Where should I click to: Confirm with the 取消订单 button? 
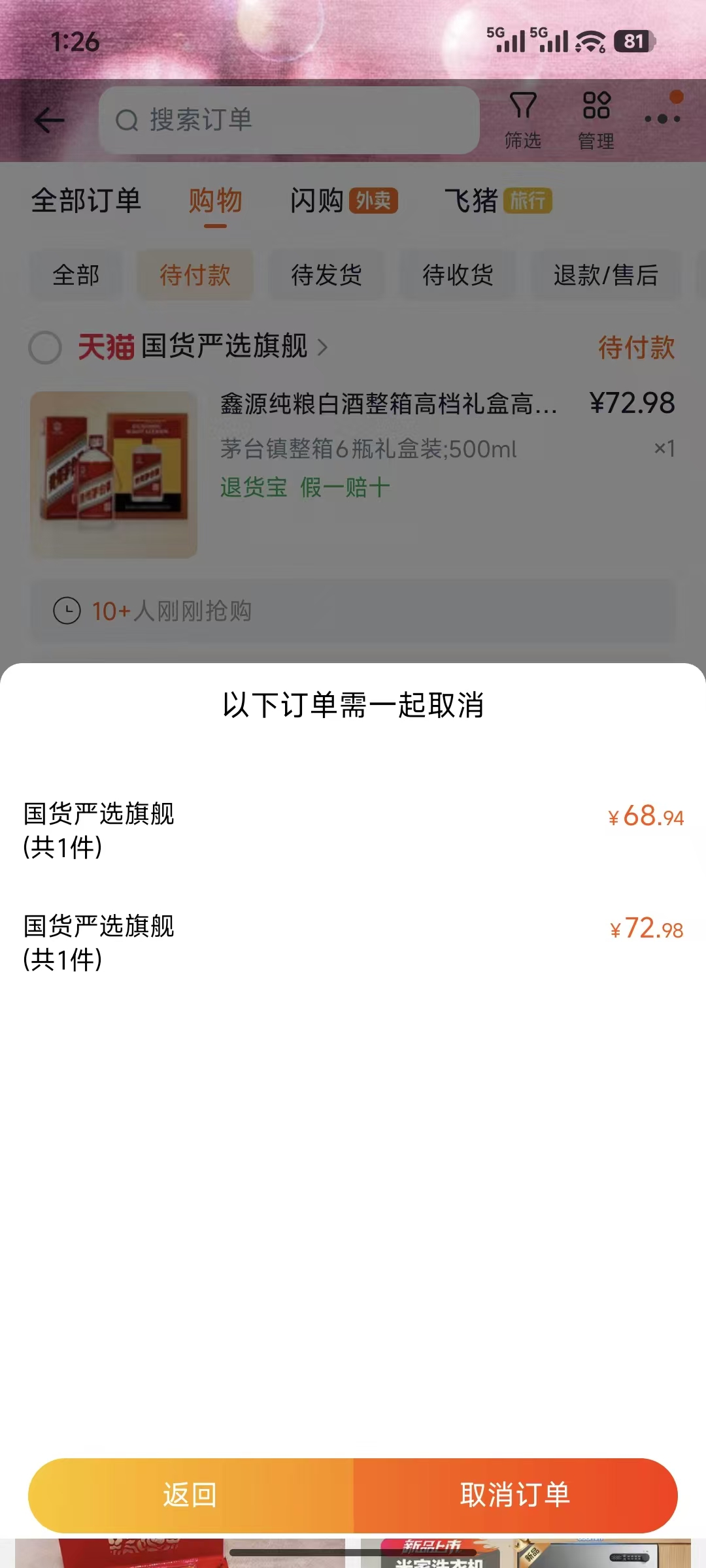515,1495
